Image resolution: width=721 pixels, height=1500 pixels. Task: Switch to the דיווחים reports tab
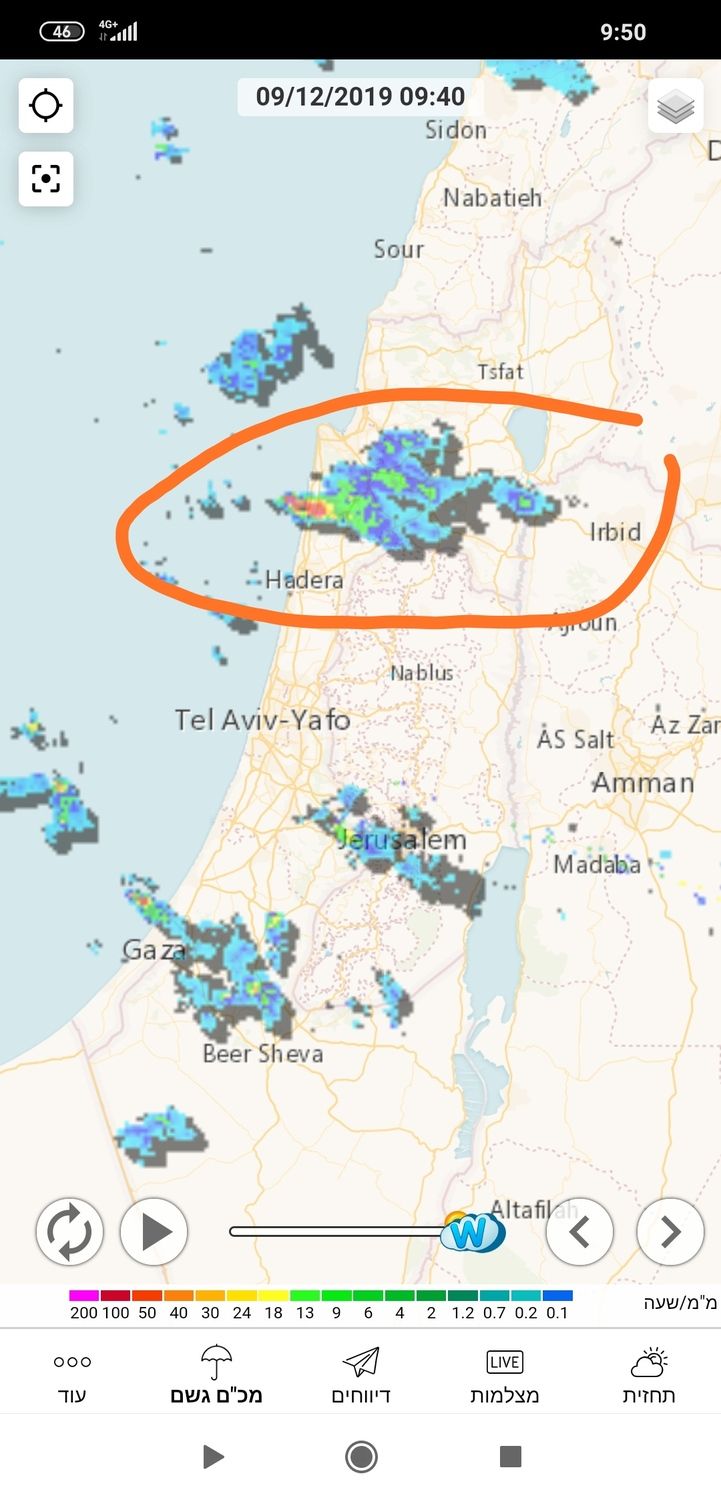[x=361, y=1375]
